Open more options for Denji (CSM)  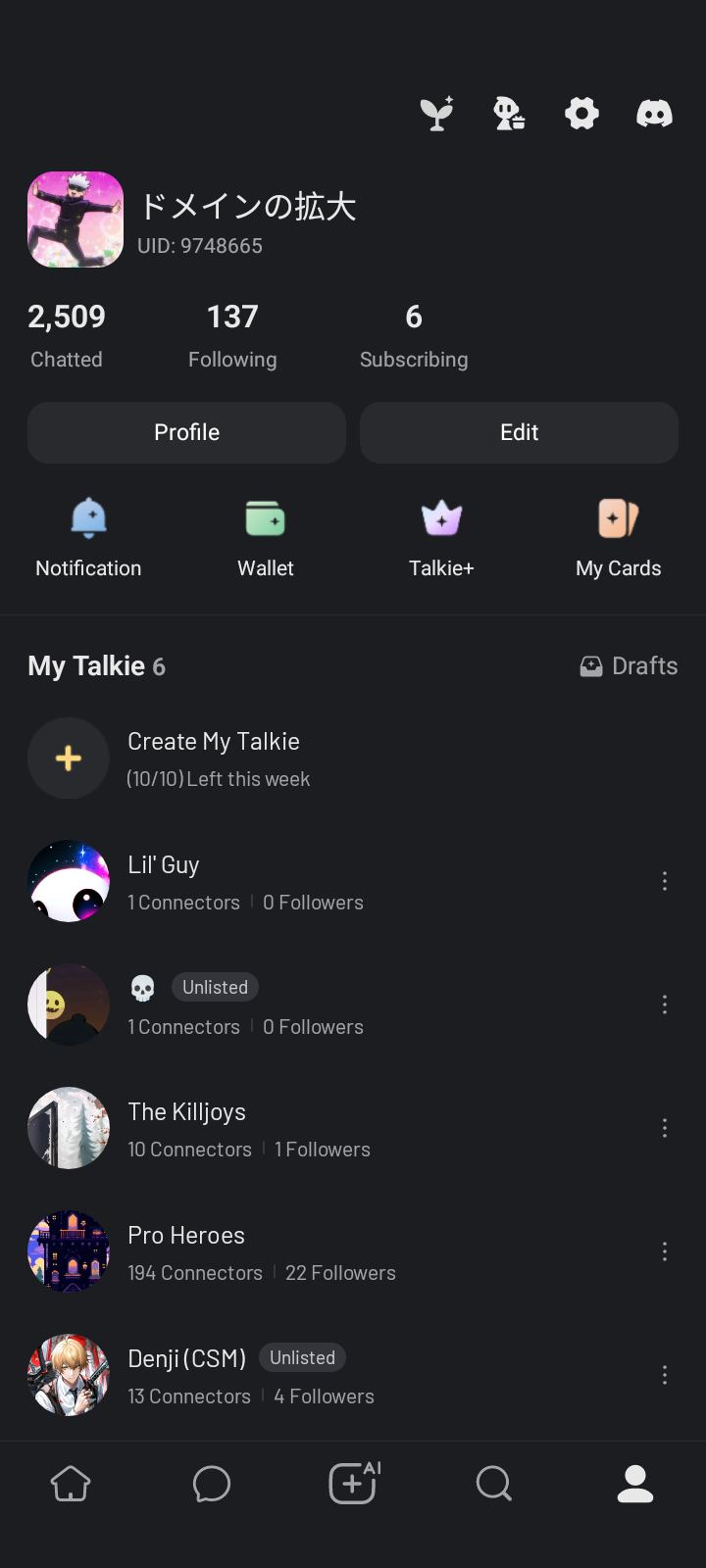[665, 1375]
